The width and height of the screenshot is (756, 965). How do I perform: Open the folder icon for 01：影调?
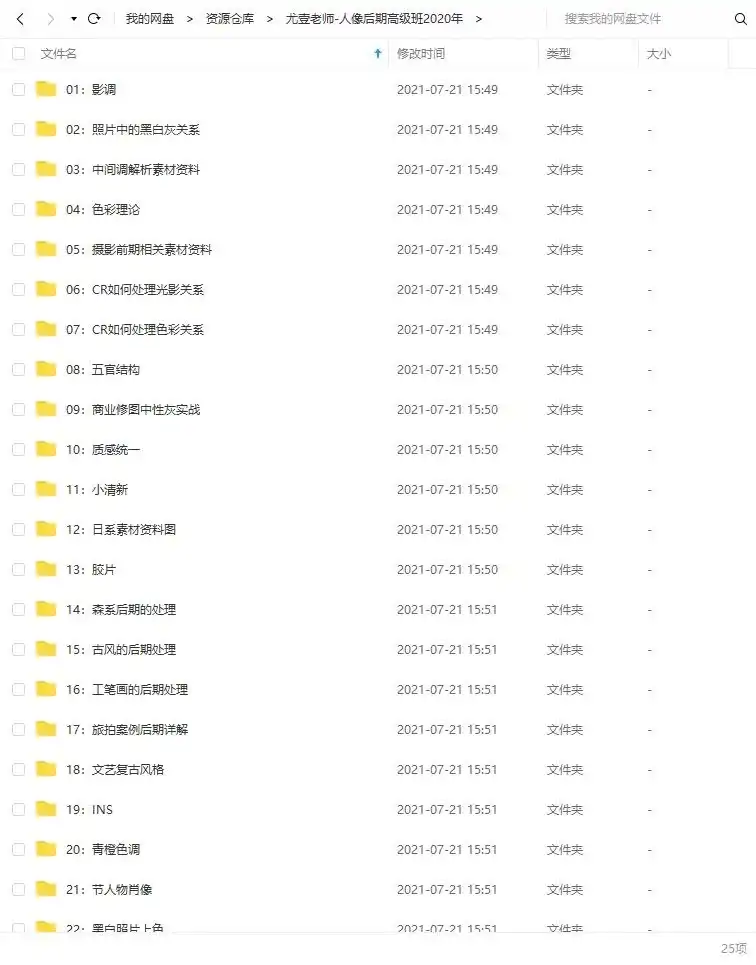44,89
